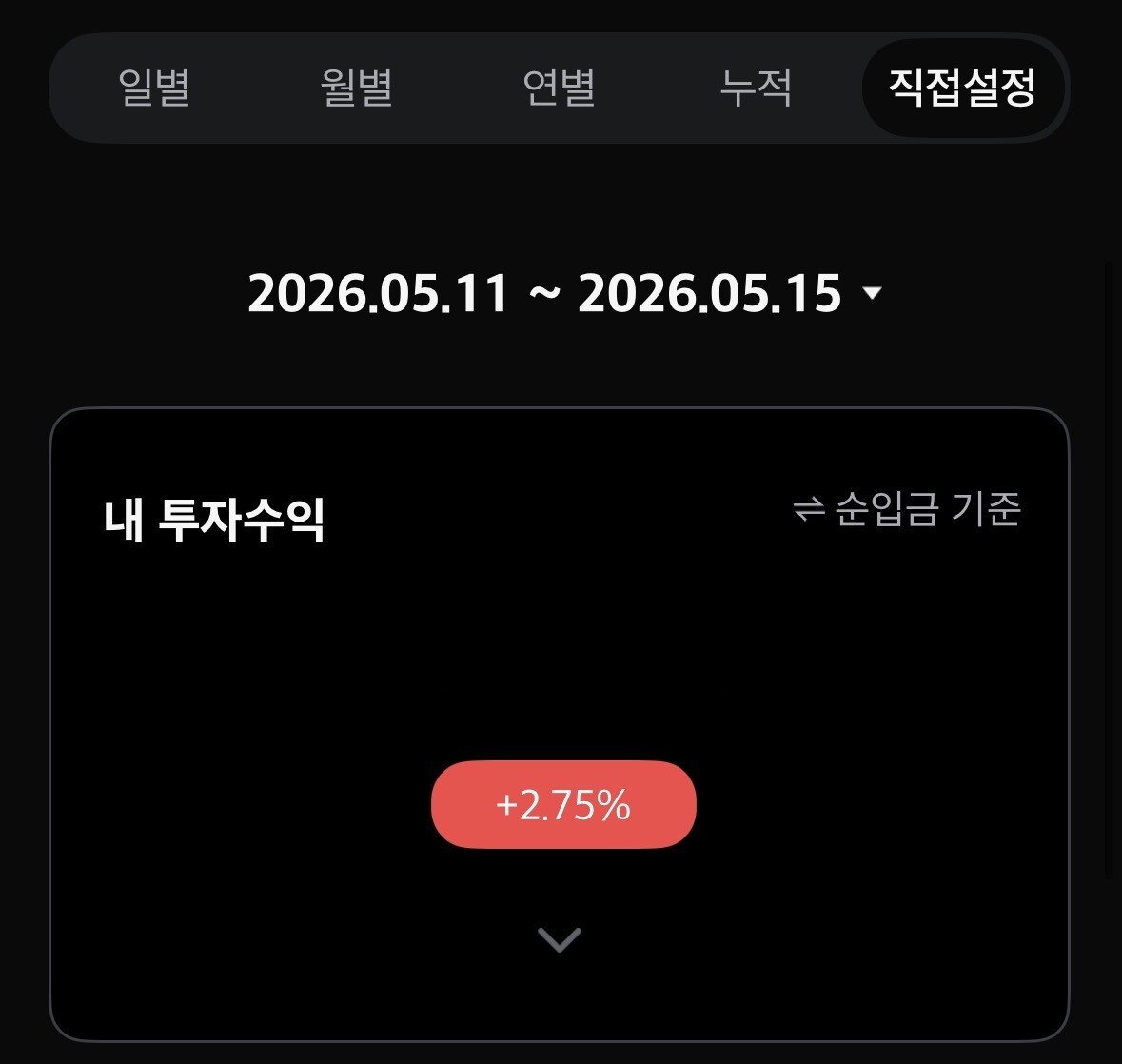The image size is (1122, 1064).
Task: Switch to the 월별 tab
Action: point(356,88)
